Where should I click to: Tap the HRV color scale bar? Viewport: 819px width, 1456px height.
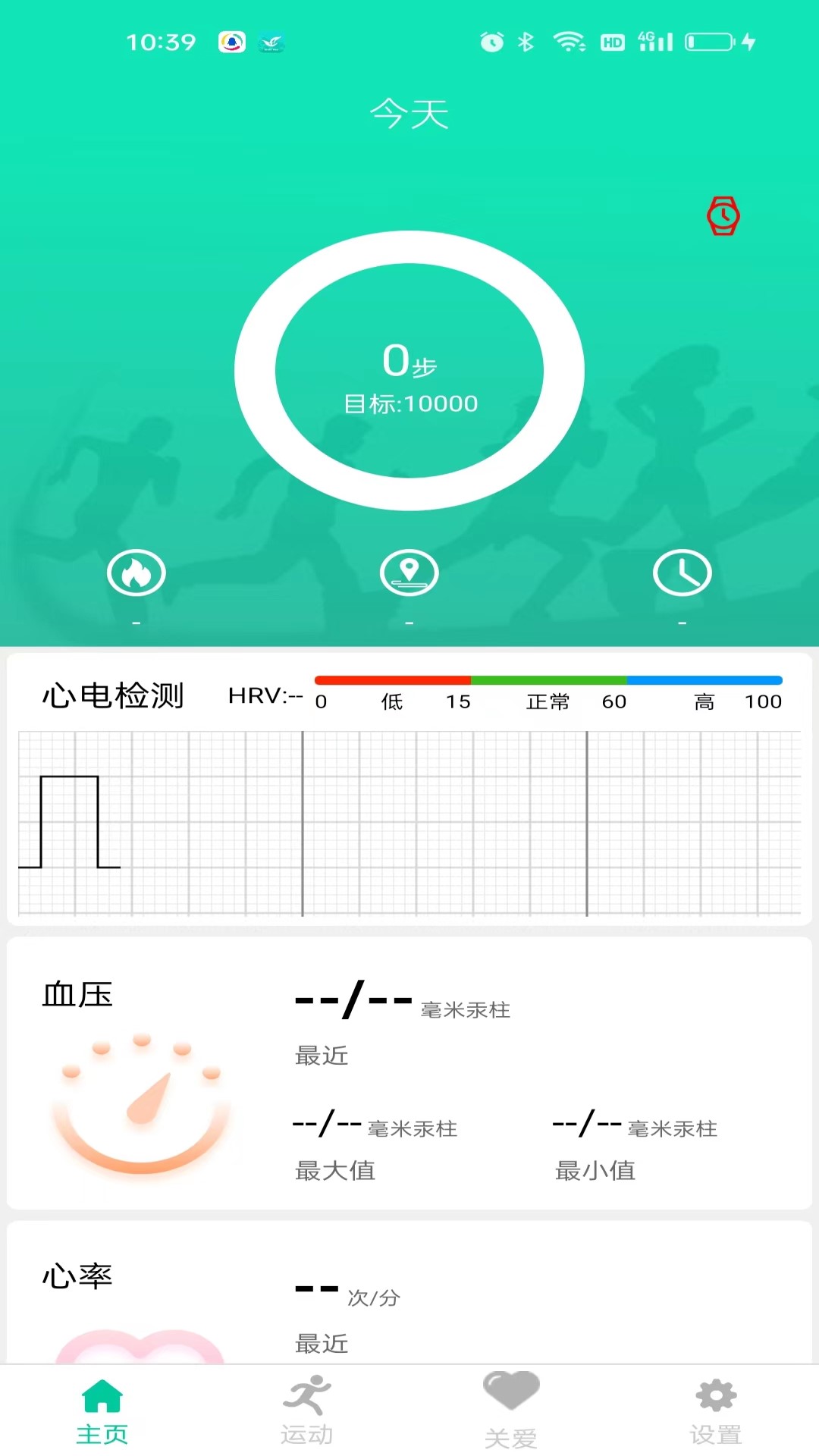coord(549,680)
